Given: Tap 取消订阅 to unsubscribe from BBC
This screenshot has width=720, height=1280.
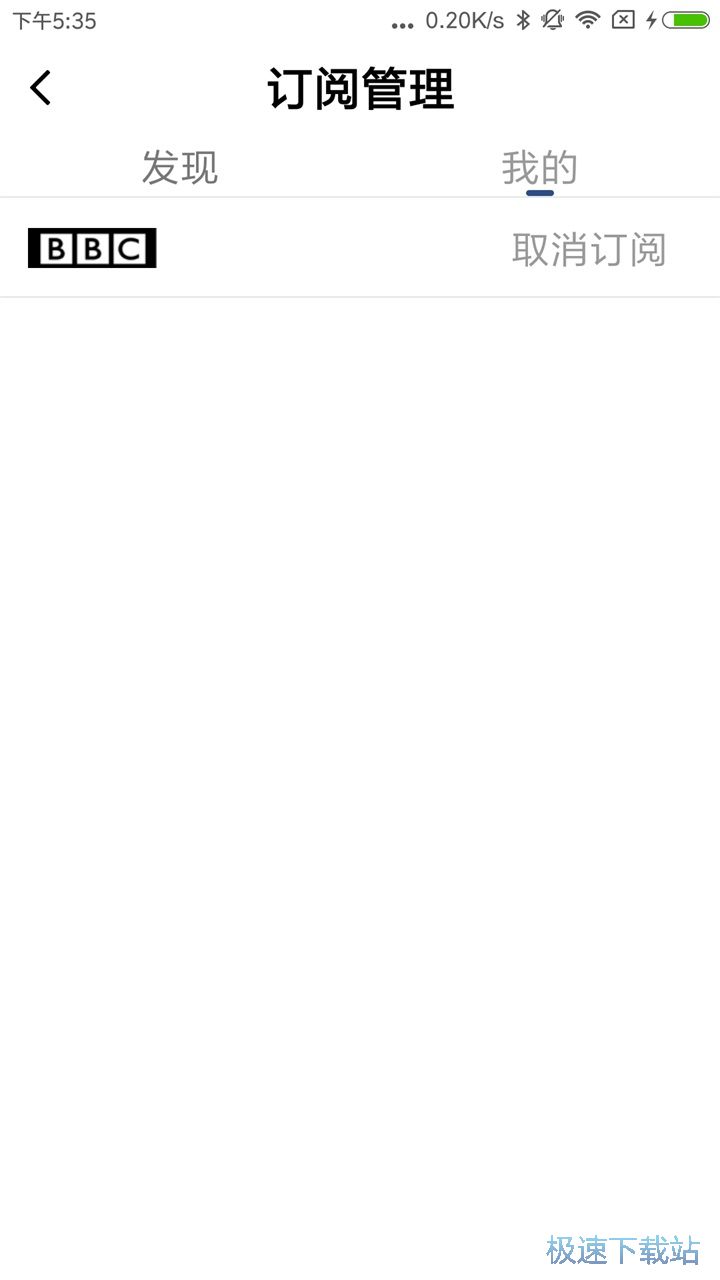Looking at the screenshot, I should point(589,249).
